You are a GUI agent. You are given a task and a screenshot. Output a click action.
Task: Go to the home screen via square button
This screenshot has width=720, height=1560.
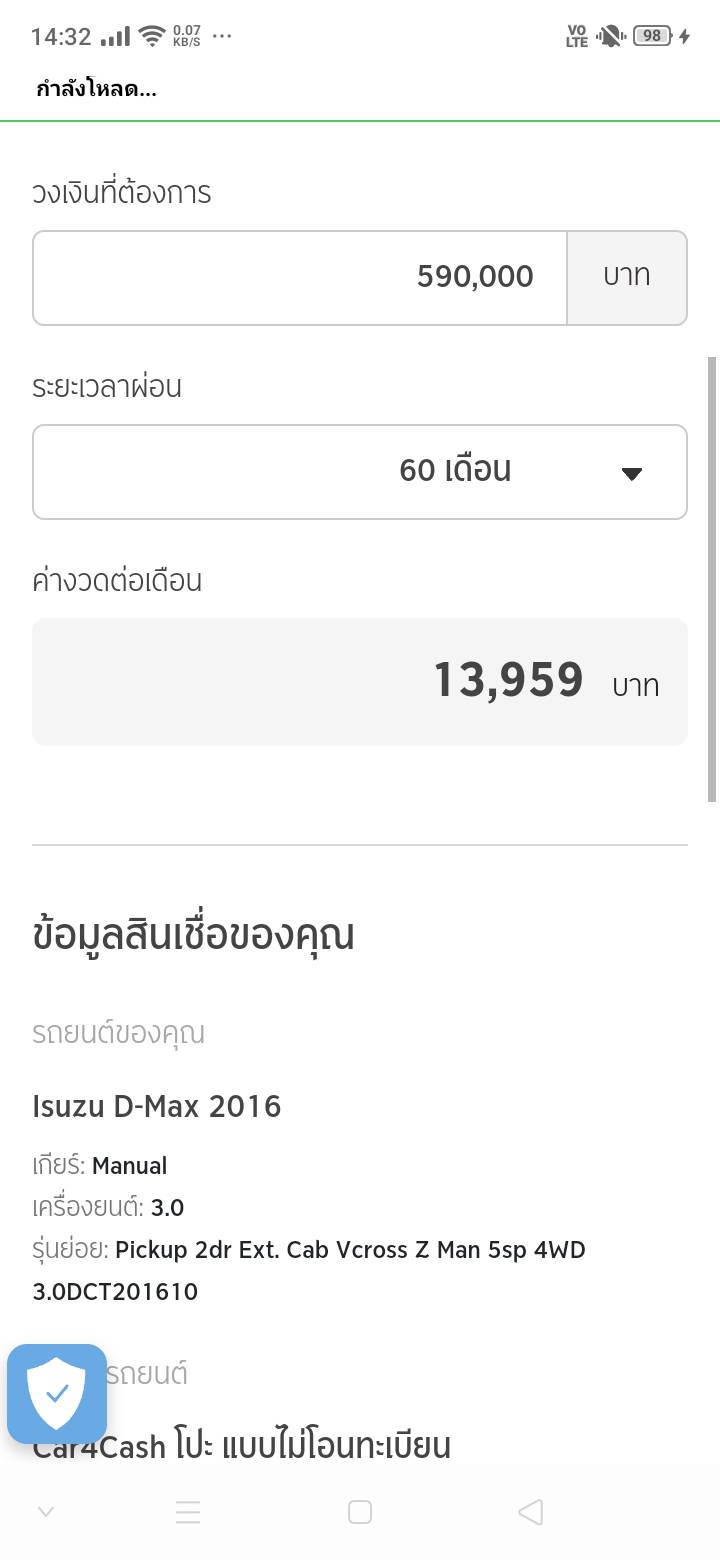[360, 1512]
